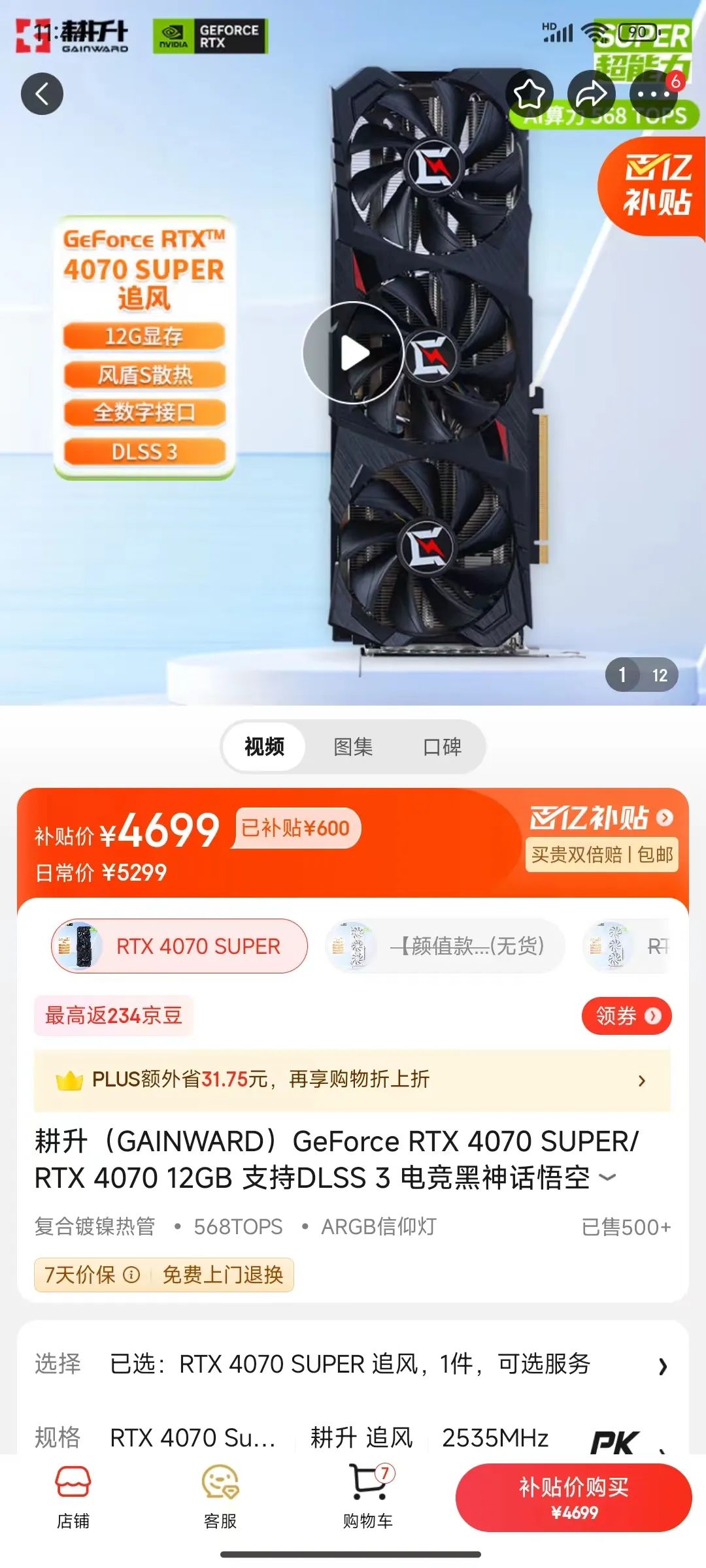Add this product to favorites
This screenshot has width=706, height=1568.
529,94
